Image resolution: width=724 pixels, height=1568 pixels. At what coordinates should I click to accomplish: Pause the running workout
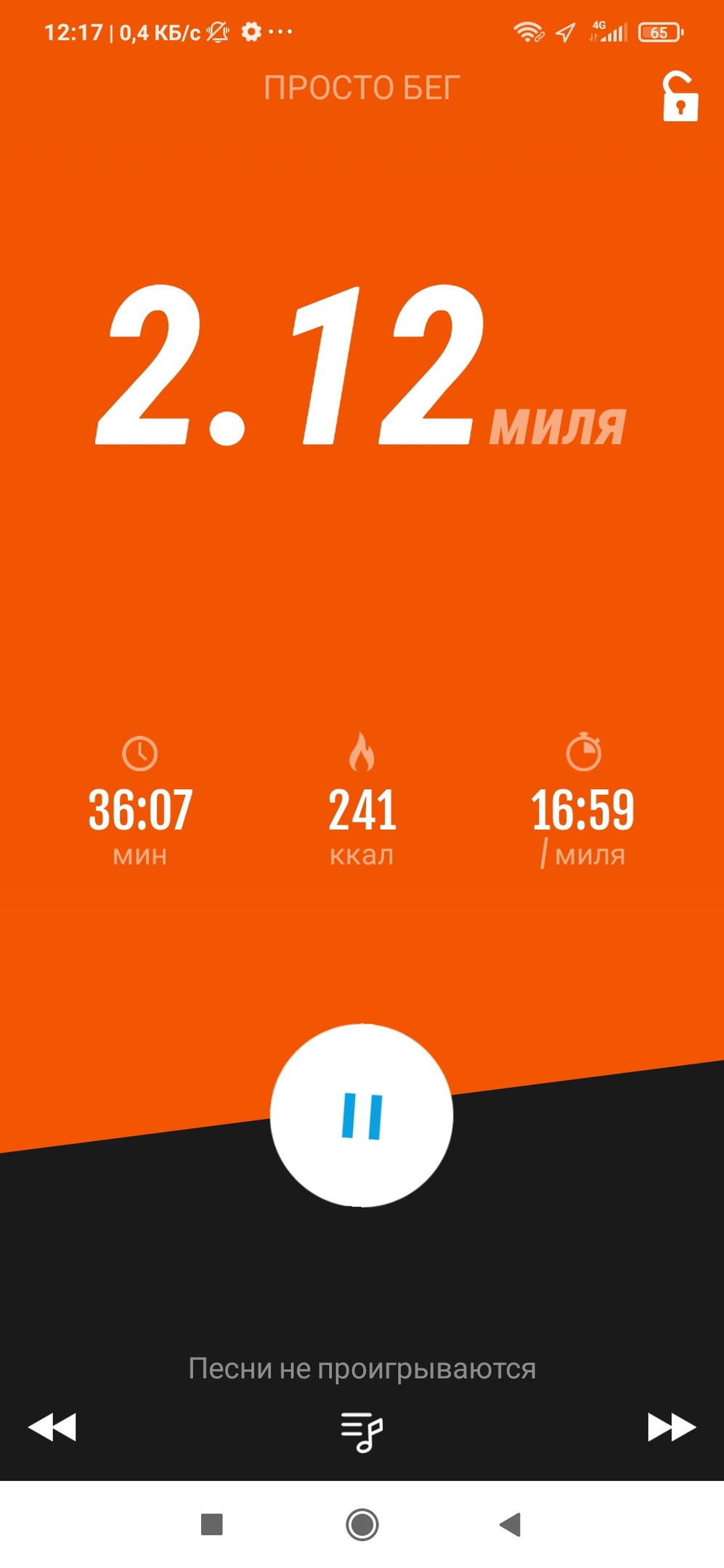pyautogui.click(x=362, y=1116)
